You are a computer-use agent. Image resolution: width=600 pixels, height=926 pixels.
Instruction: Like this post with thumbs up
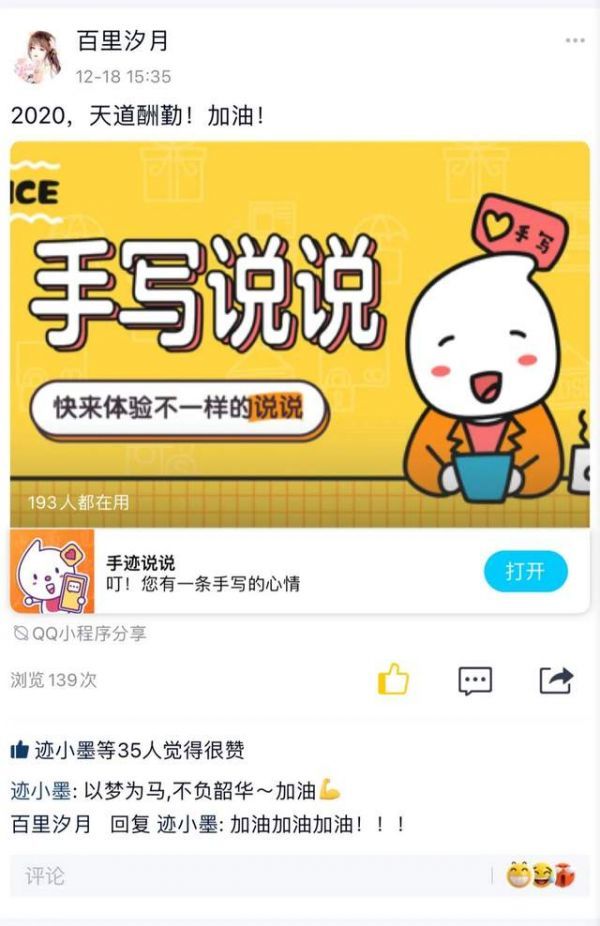(x=393, y=680)
